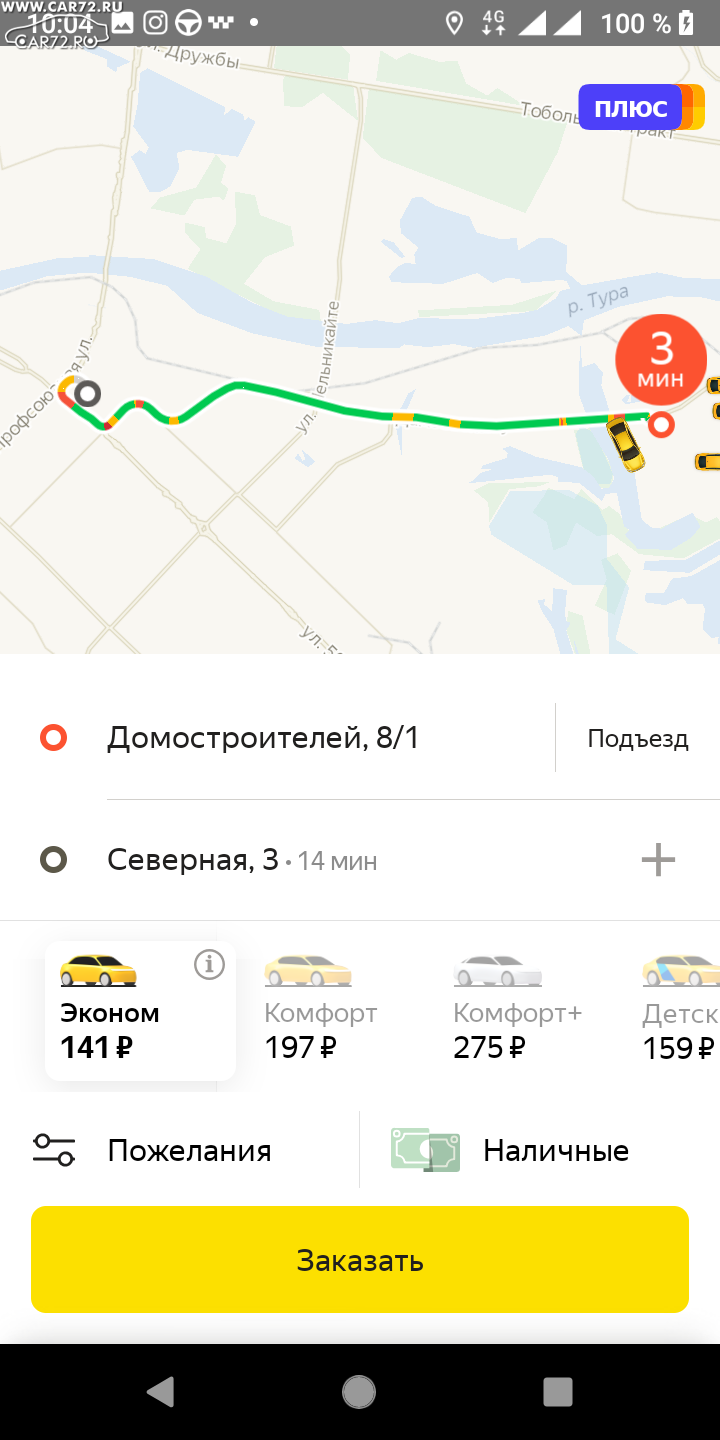The image size is (720, 1440).
Task: View Эконом tariff info icon
Action: pos(209,965)
